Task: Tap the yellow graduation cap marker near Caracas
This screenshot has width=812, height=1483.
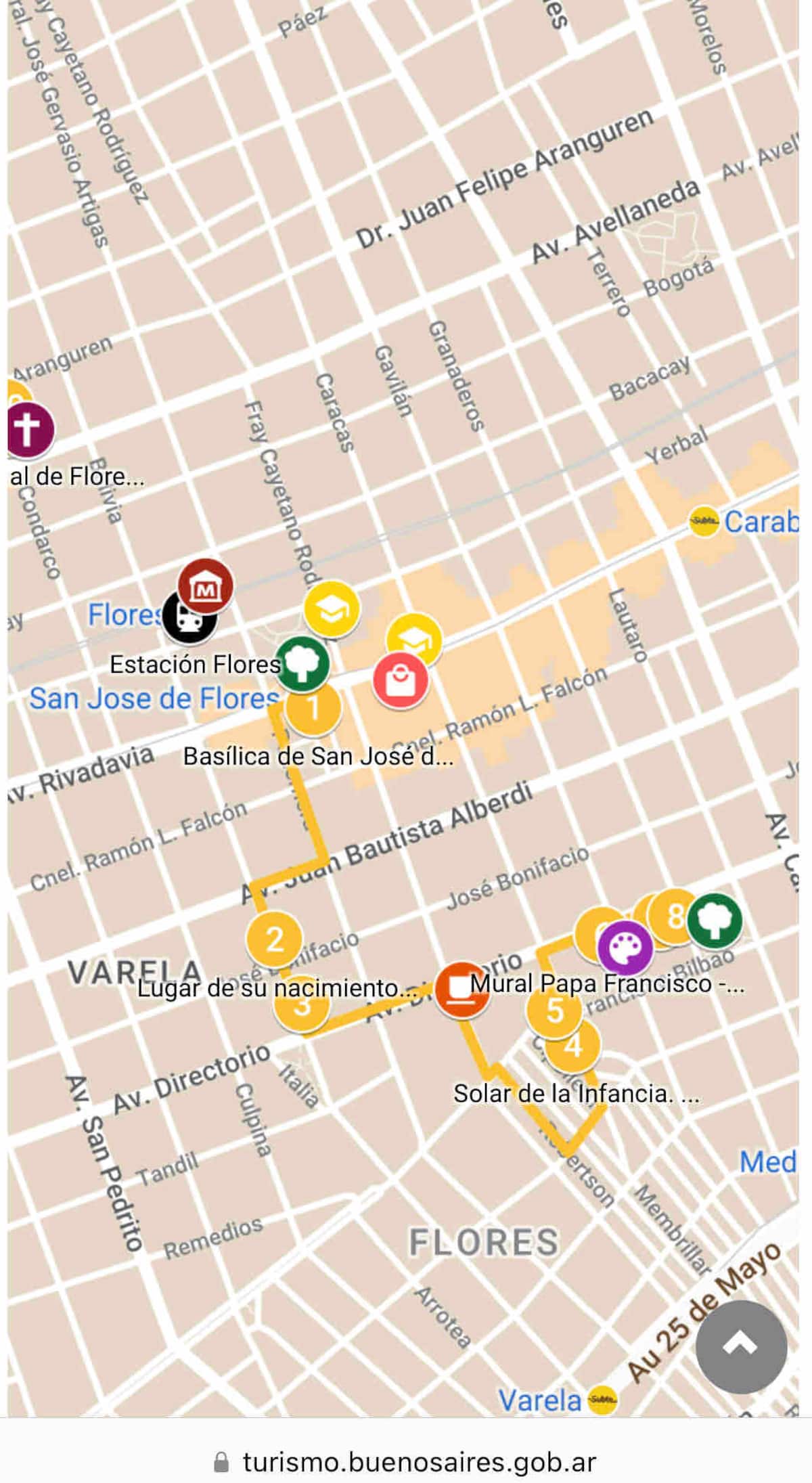Action: pyautogui.click(x=332, y=608)
